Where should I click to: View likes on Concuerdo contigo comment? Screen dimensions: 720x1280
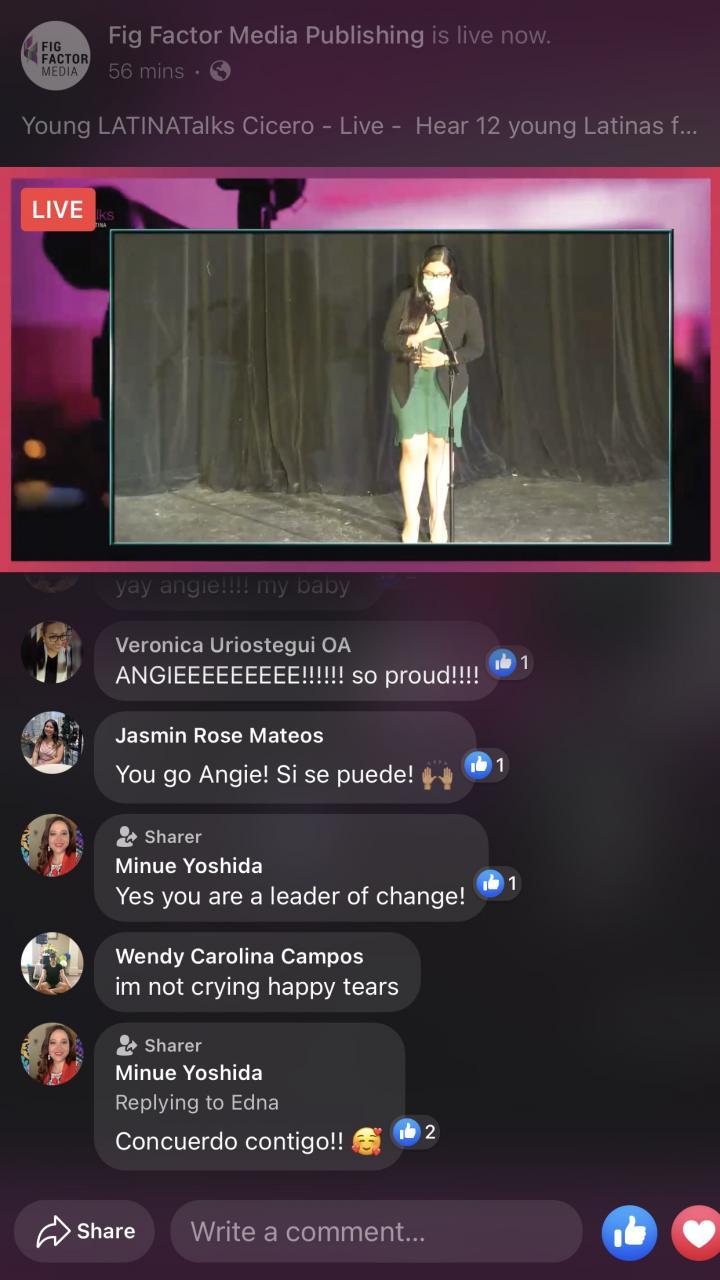[416, 1132]
